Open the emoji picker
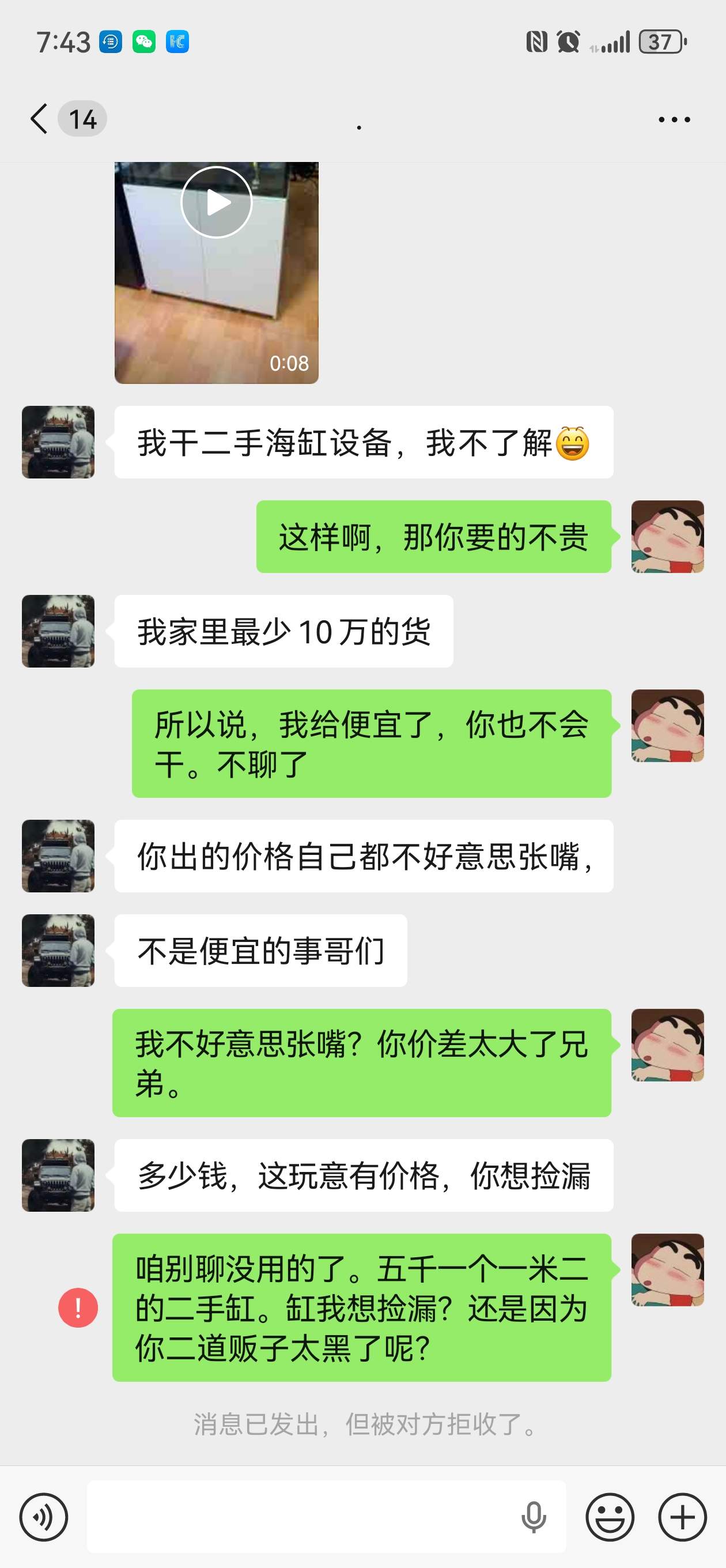 (610, 1517)
